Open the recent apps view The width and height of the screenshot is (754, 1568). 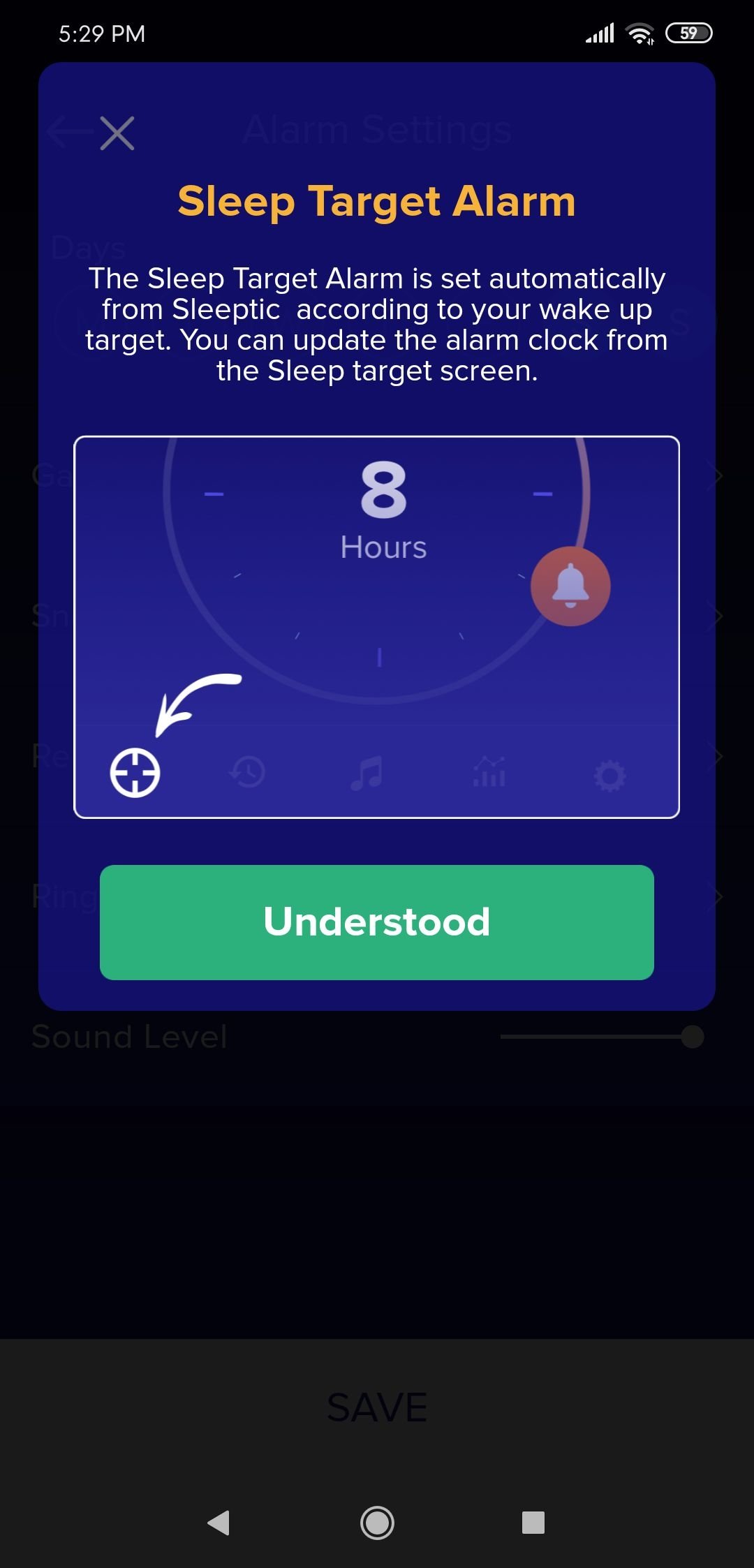tap(533, 1523)
